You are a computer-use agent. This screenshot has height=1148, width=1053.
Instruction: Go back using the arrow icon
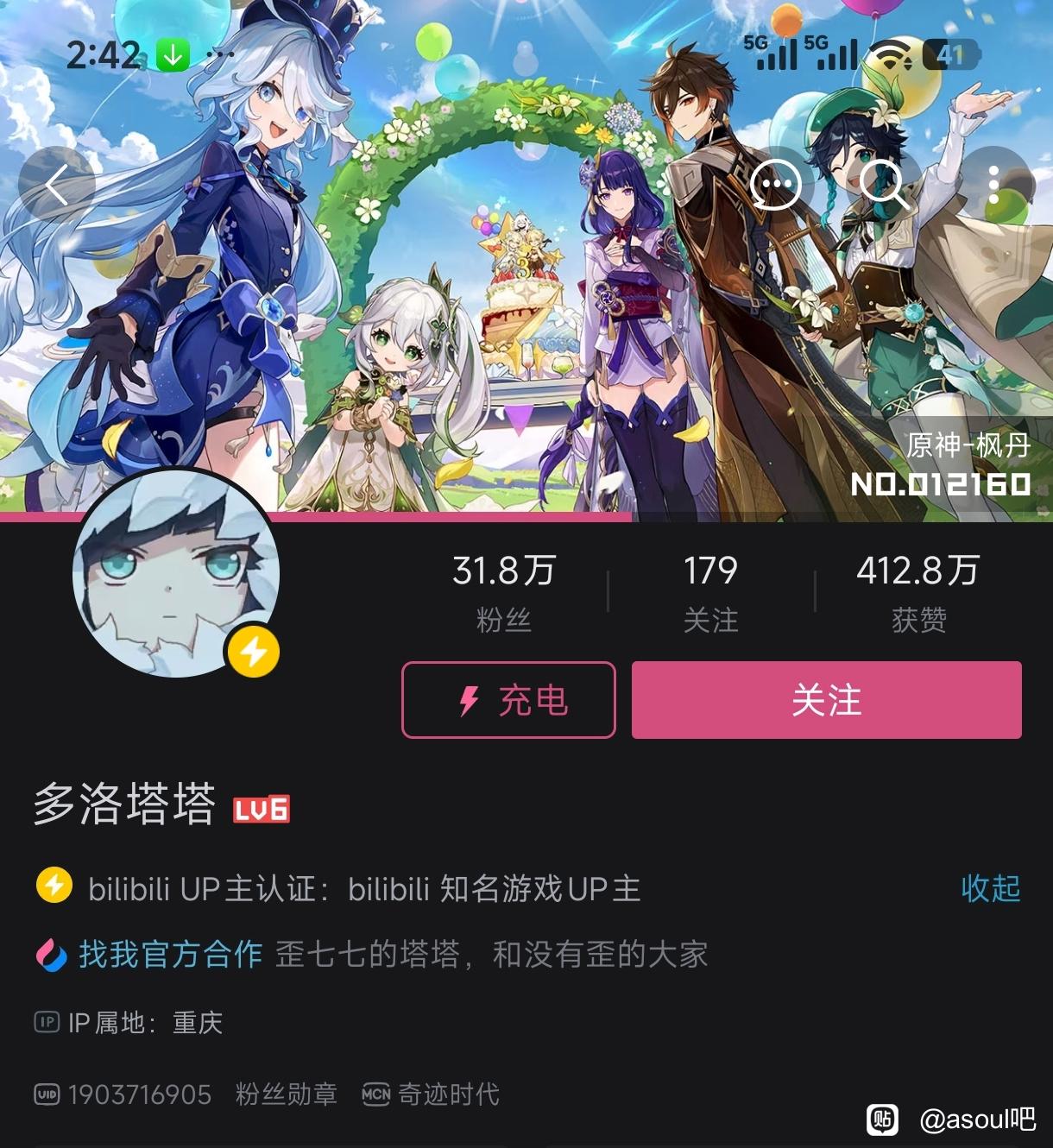pyautogui.click(x=57, y=185)
